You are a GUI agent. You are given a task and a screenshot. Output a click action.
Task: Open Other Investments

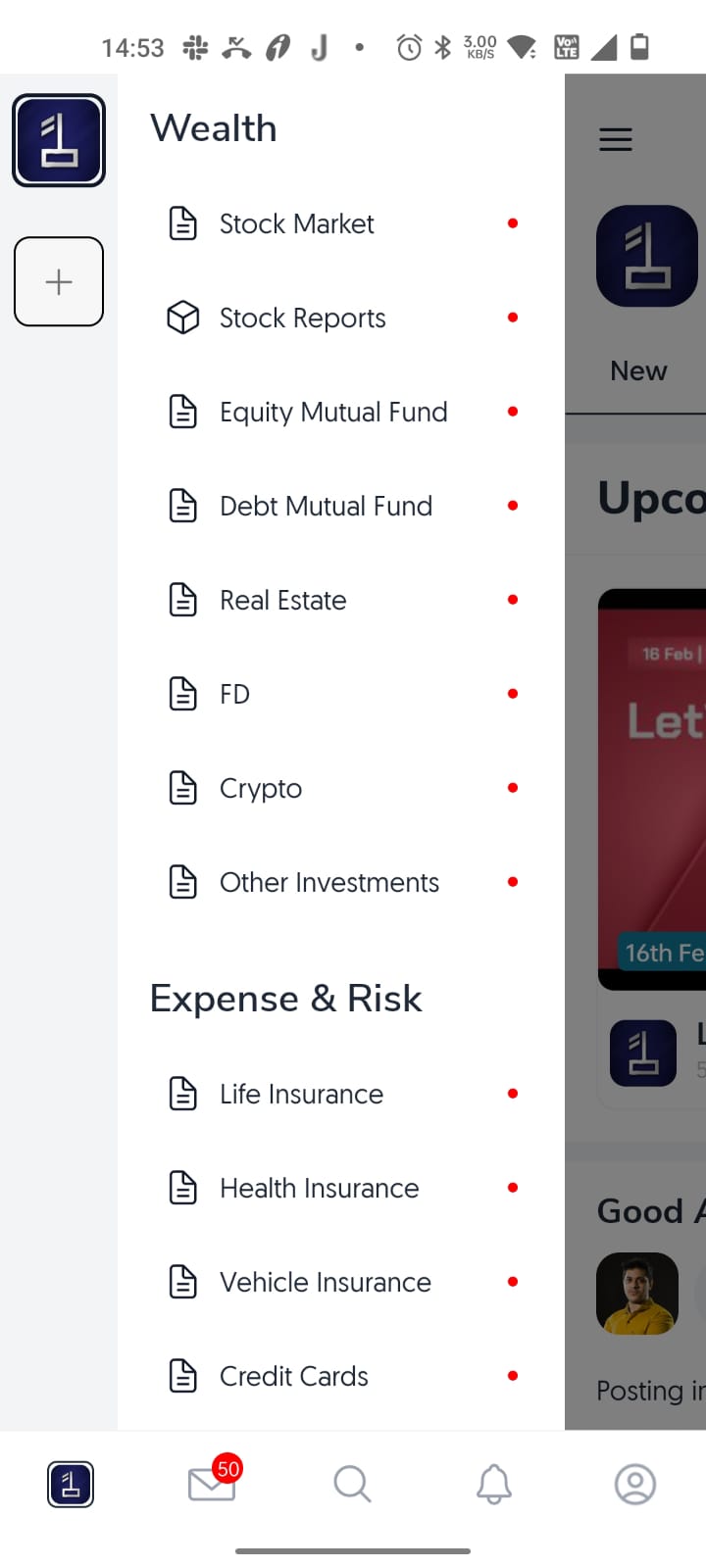(341, 882)
